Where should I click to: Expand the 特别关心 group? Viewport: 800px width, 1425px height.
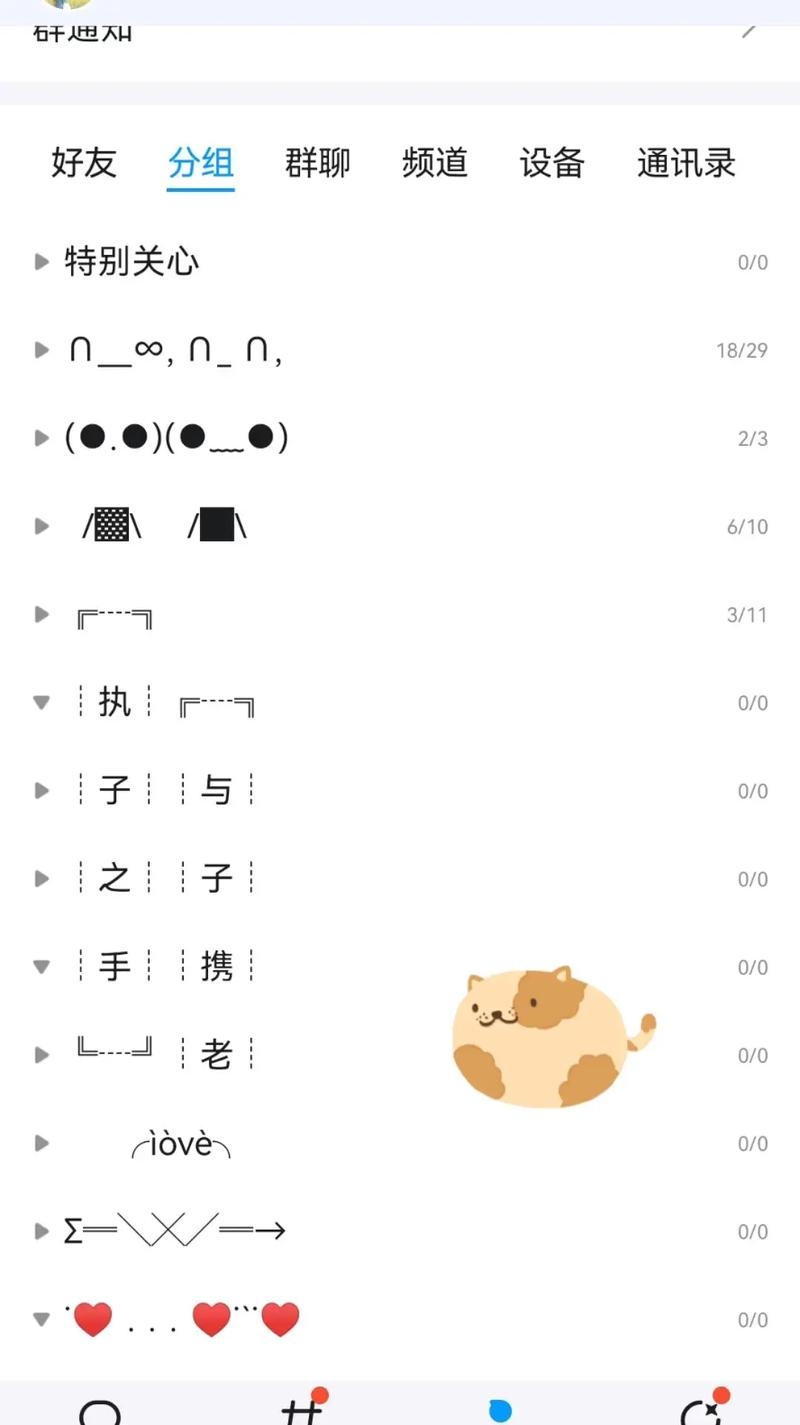point(41,261)
